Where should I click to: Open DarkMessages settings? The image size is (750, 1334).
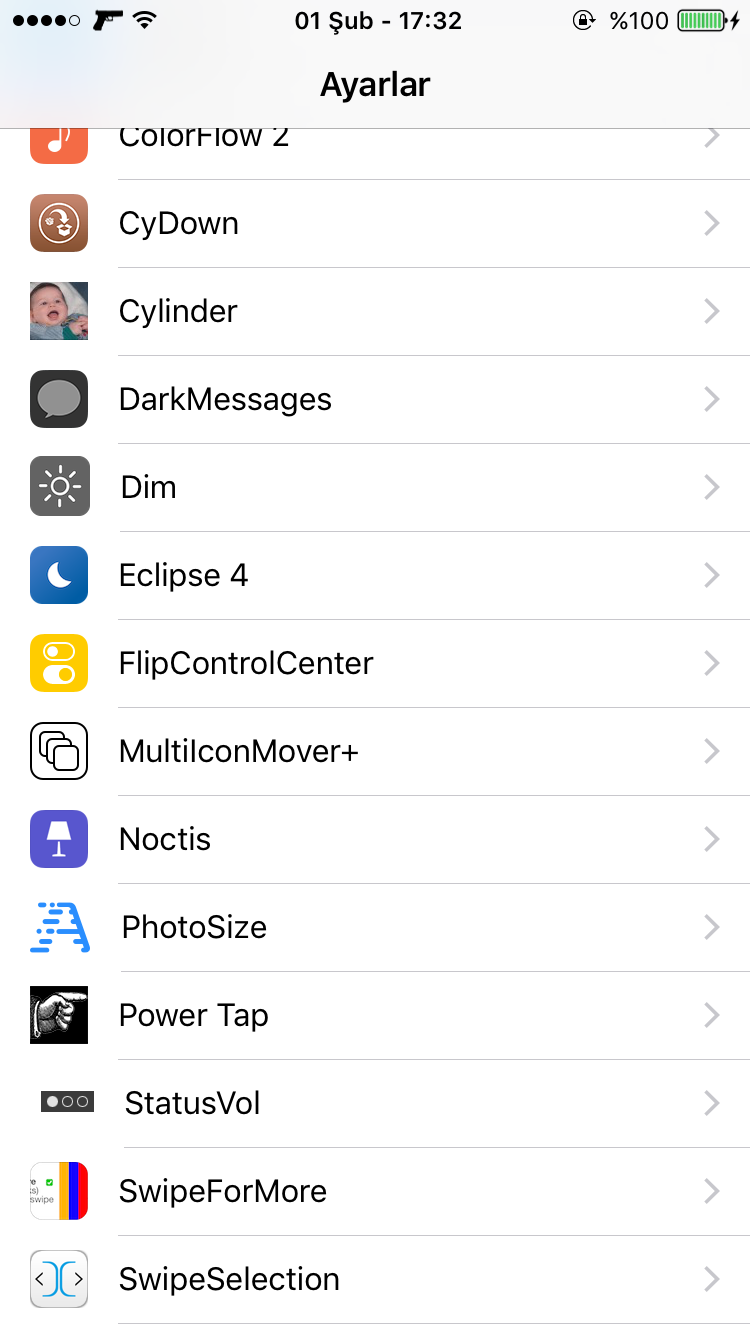(x=375, y=400)
